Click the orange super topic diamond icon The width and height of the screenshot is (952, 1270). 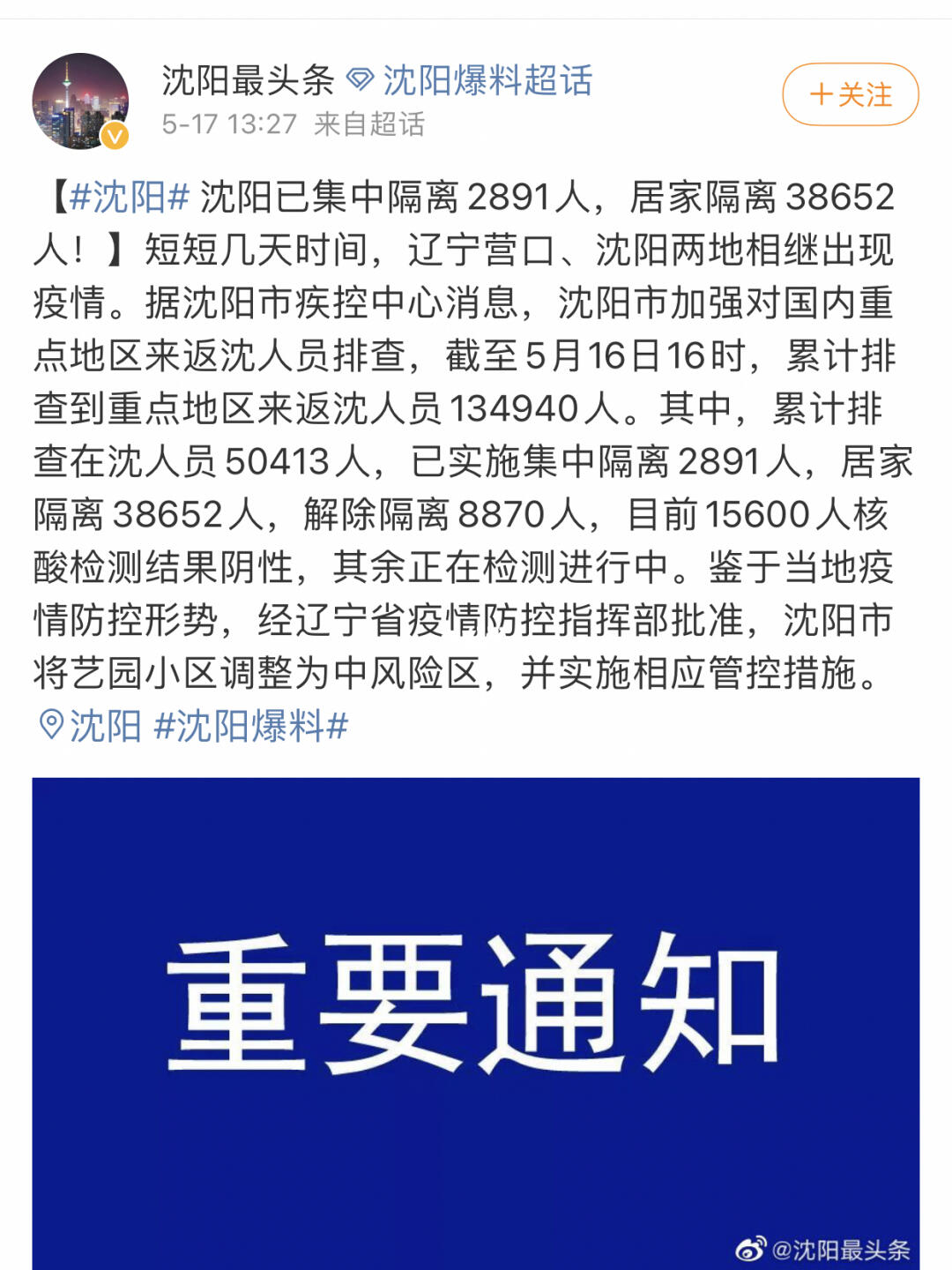coord(359,79)
